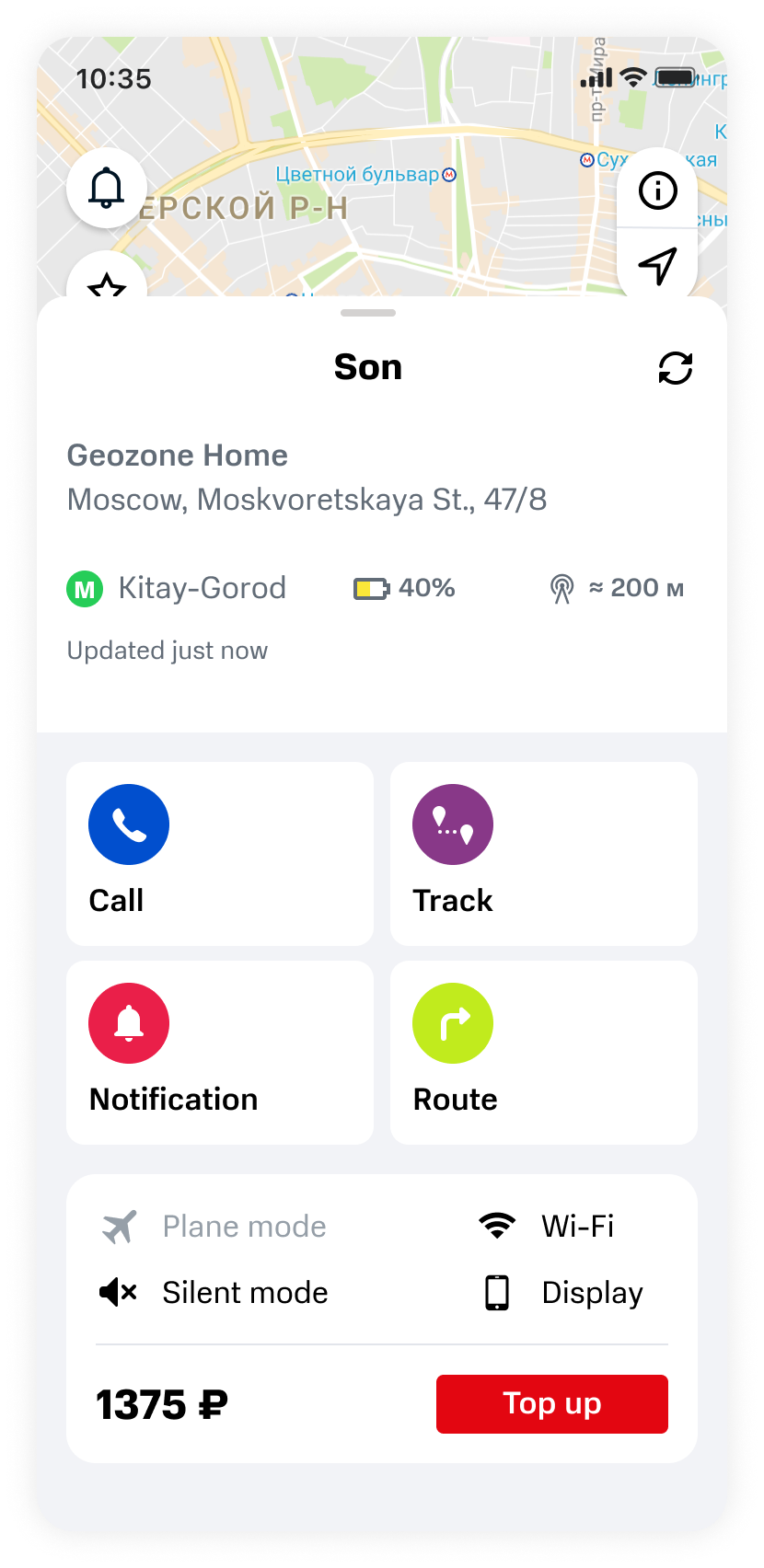Send a Notification to Son
Viewport: 764px width, 1568px height.
coord(220,1052)
